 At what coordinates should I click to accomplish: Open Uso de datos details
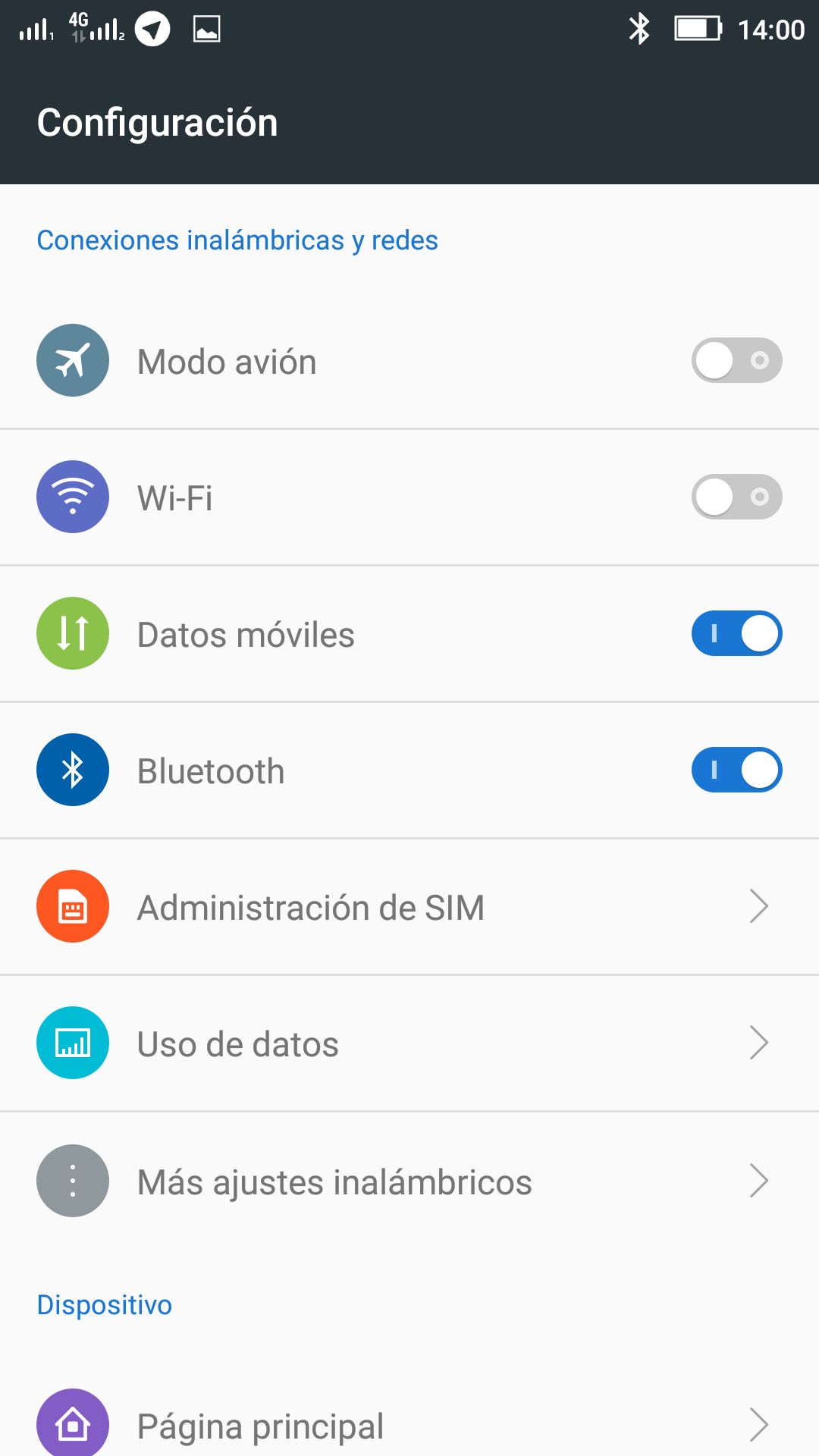(409, 1043)
